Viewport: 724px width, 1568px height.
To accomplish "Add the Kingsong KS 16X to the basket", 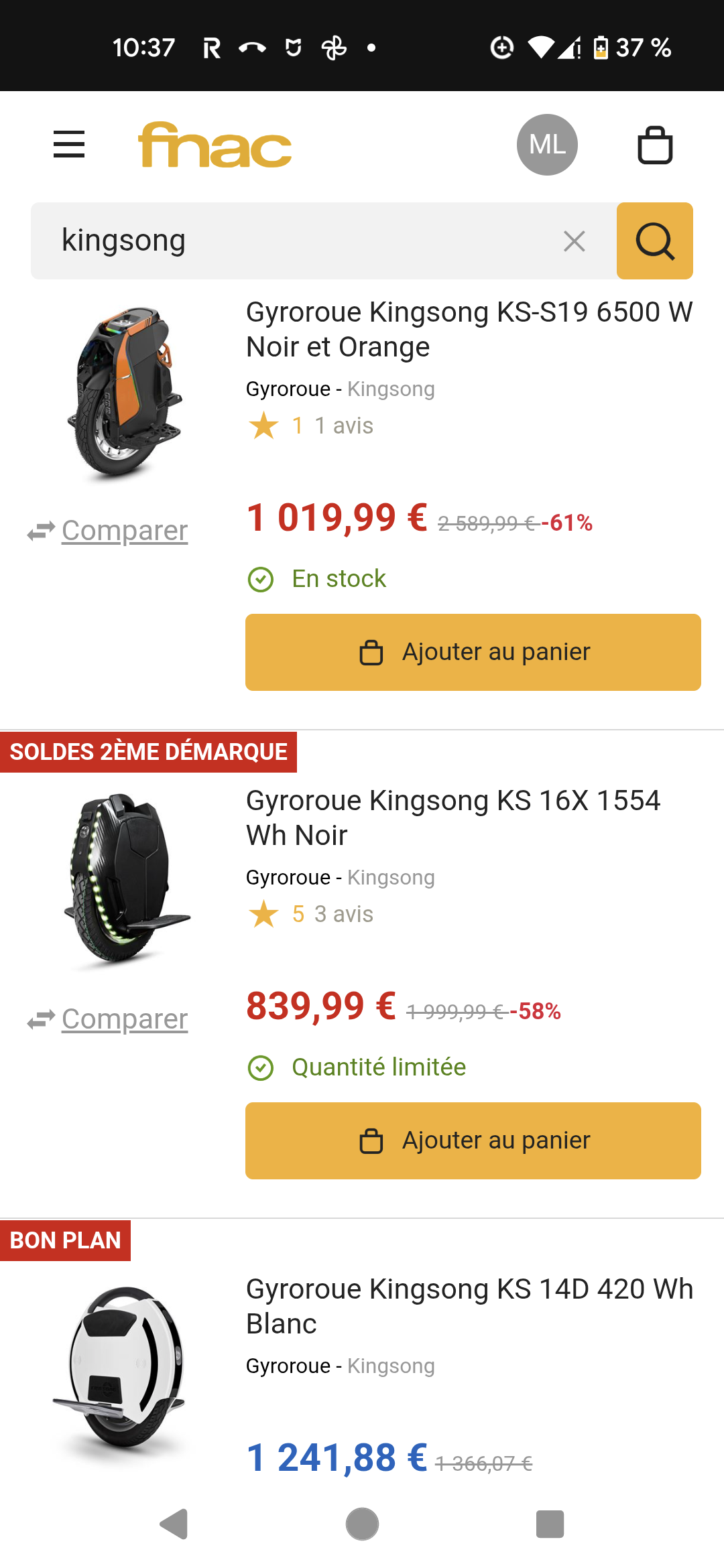I will [x=473, y=1140].
